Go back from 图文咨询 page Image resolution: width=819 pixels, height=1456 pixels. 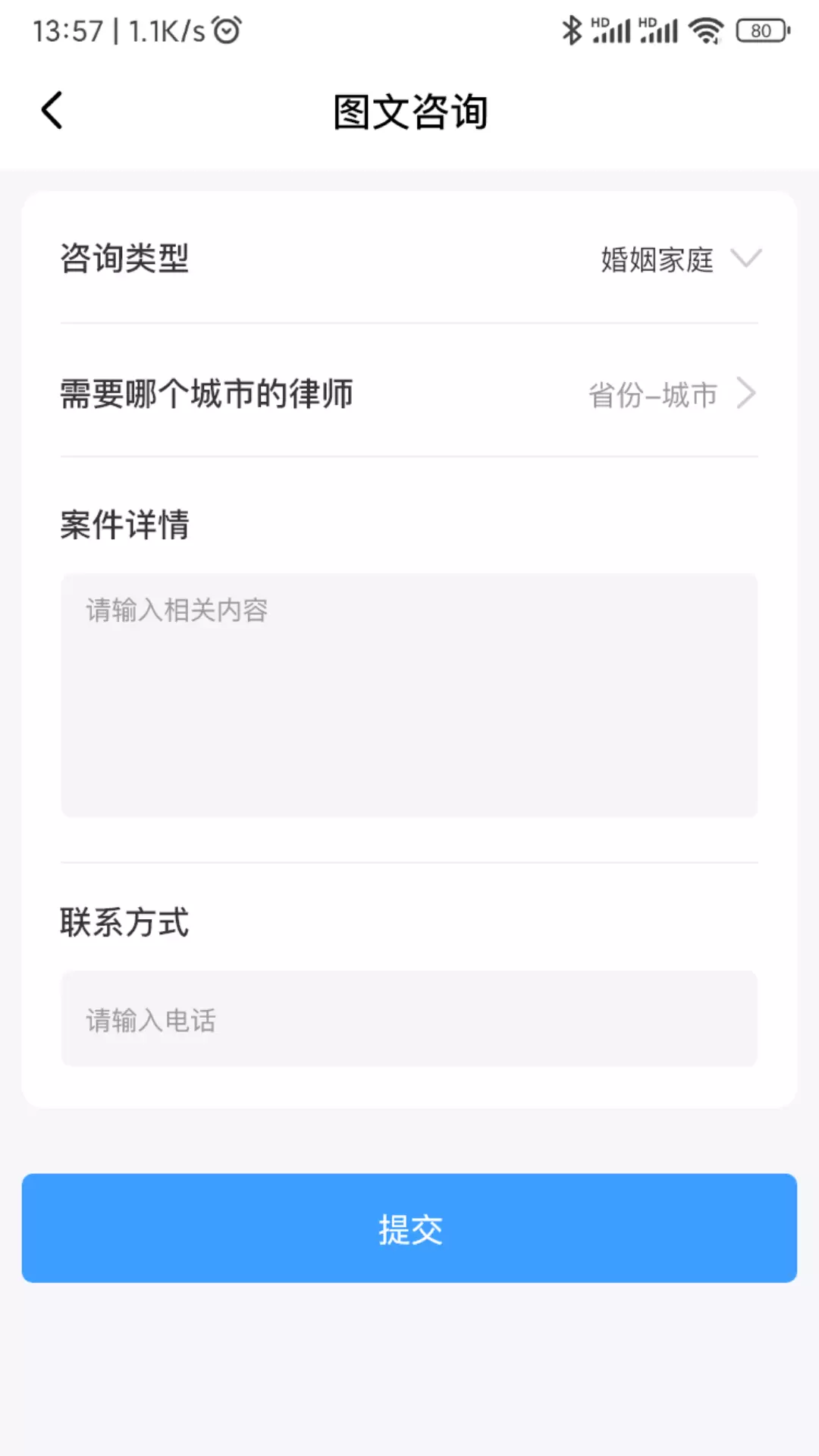coord(52,111)
